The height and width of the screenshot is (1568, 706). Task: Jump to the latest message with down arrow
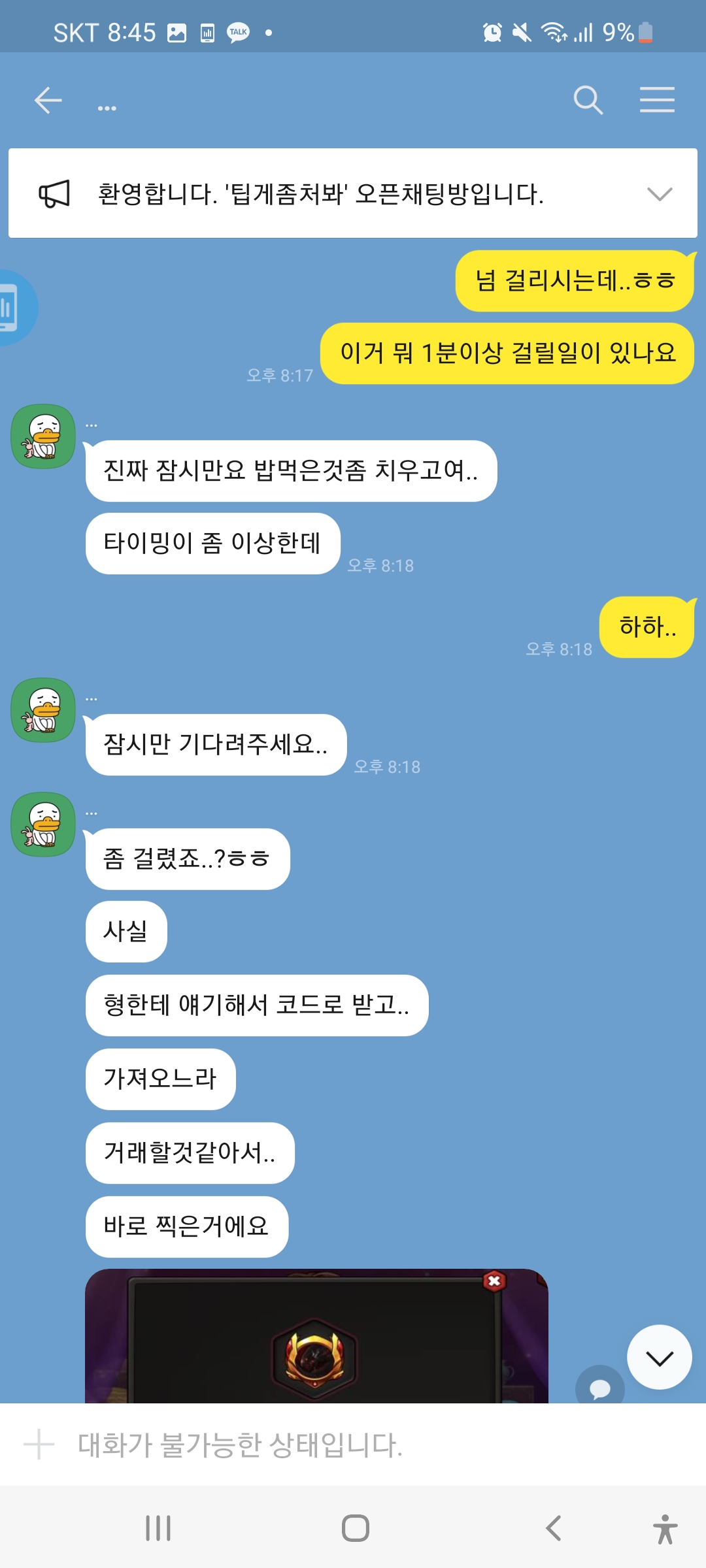pyautogui.click(x=659, y=1358)
